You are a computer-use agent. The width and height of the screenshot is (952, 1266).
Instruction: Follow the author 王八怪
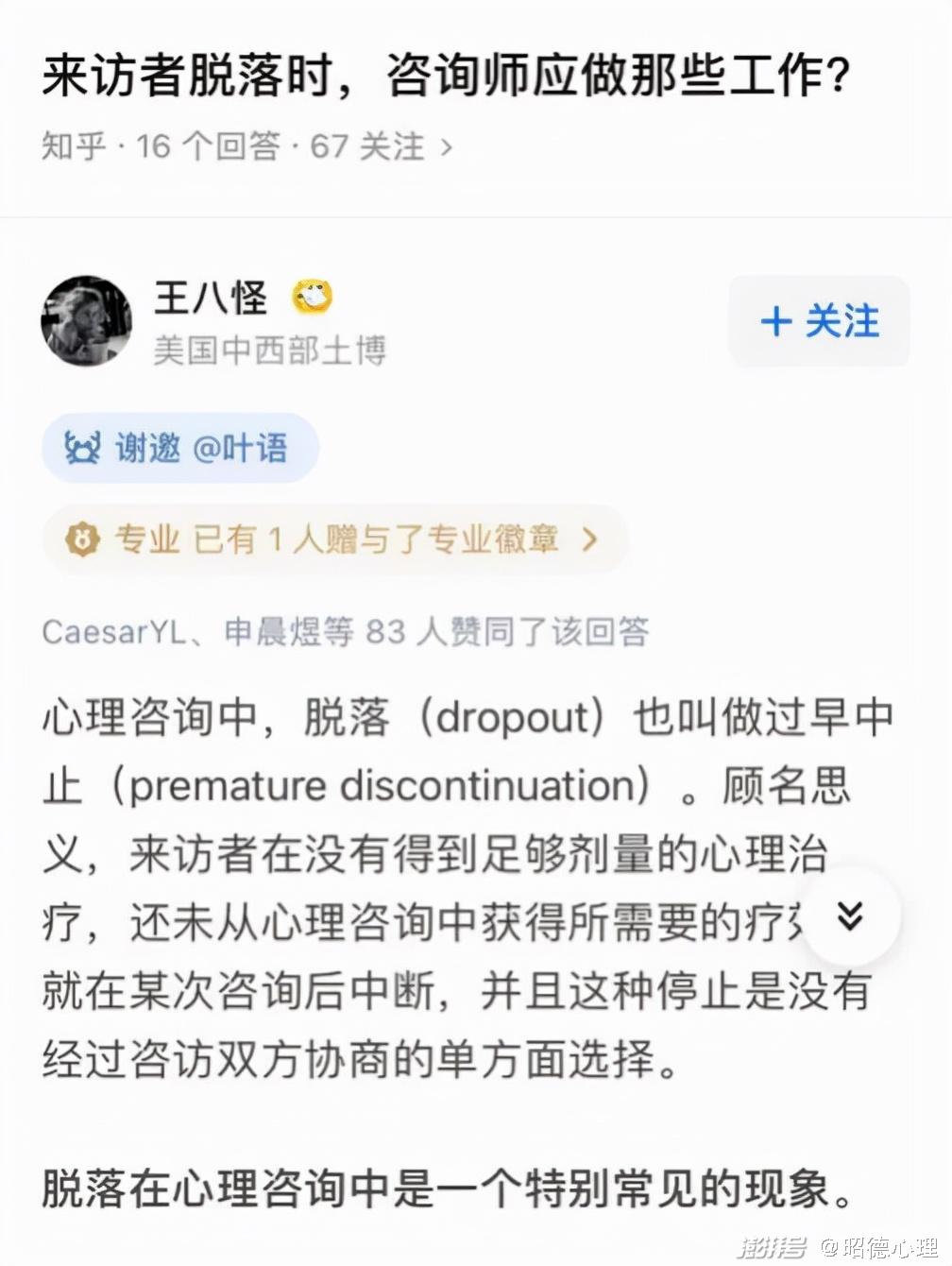click(x=819, y=321)
